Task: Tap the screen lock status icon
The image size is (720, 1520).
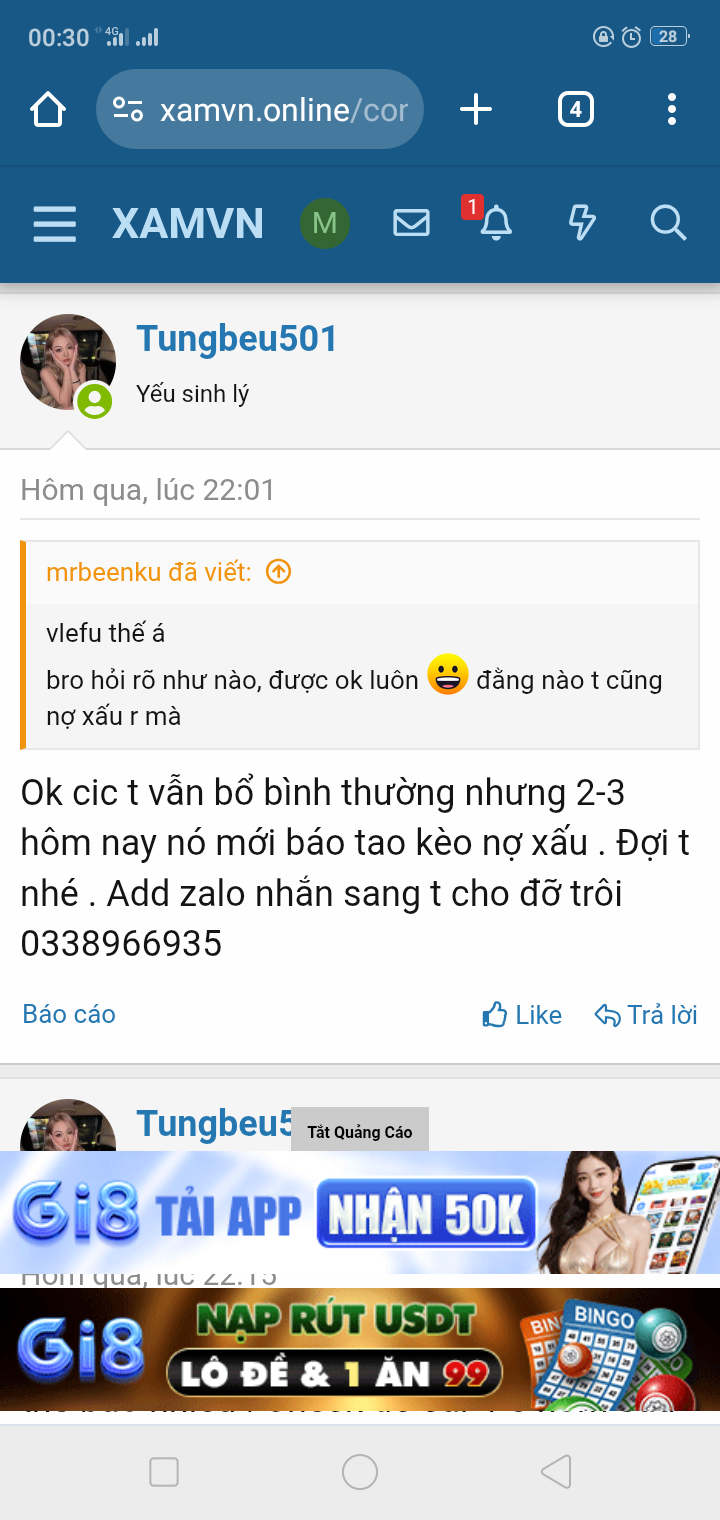Action: (602, 36)
